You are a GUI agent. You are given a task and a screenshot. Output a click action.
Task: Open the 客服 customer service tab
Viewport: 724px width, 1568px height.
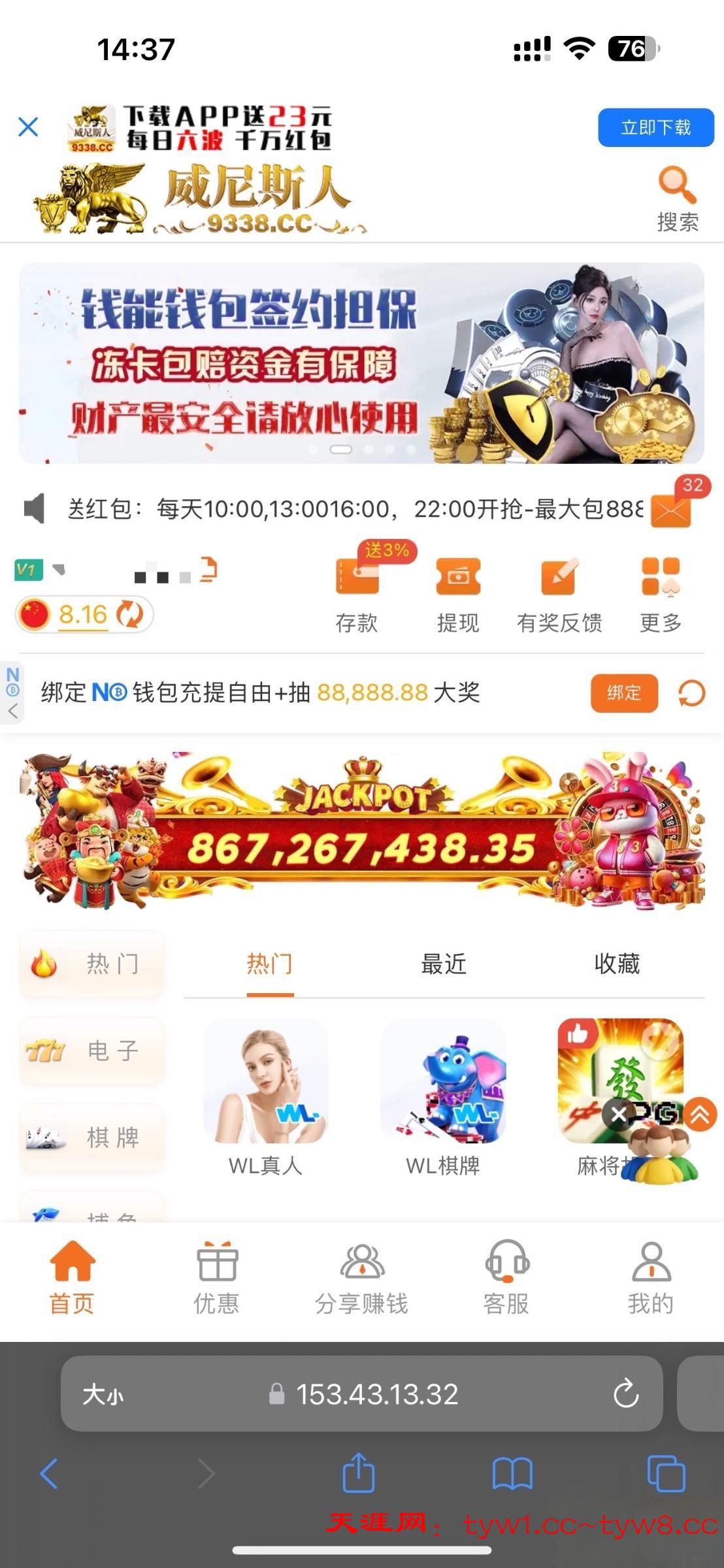click(x=506, y=1278)
